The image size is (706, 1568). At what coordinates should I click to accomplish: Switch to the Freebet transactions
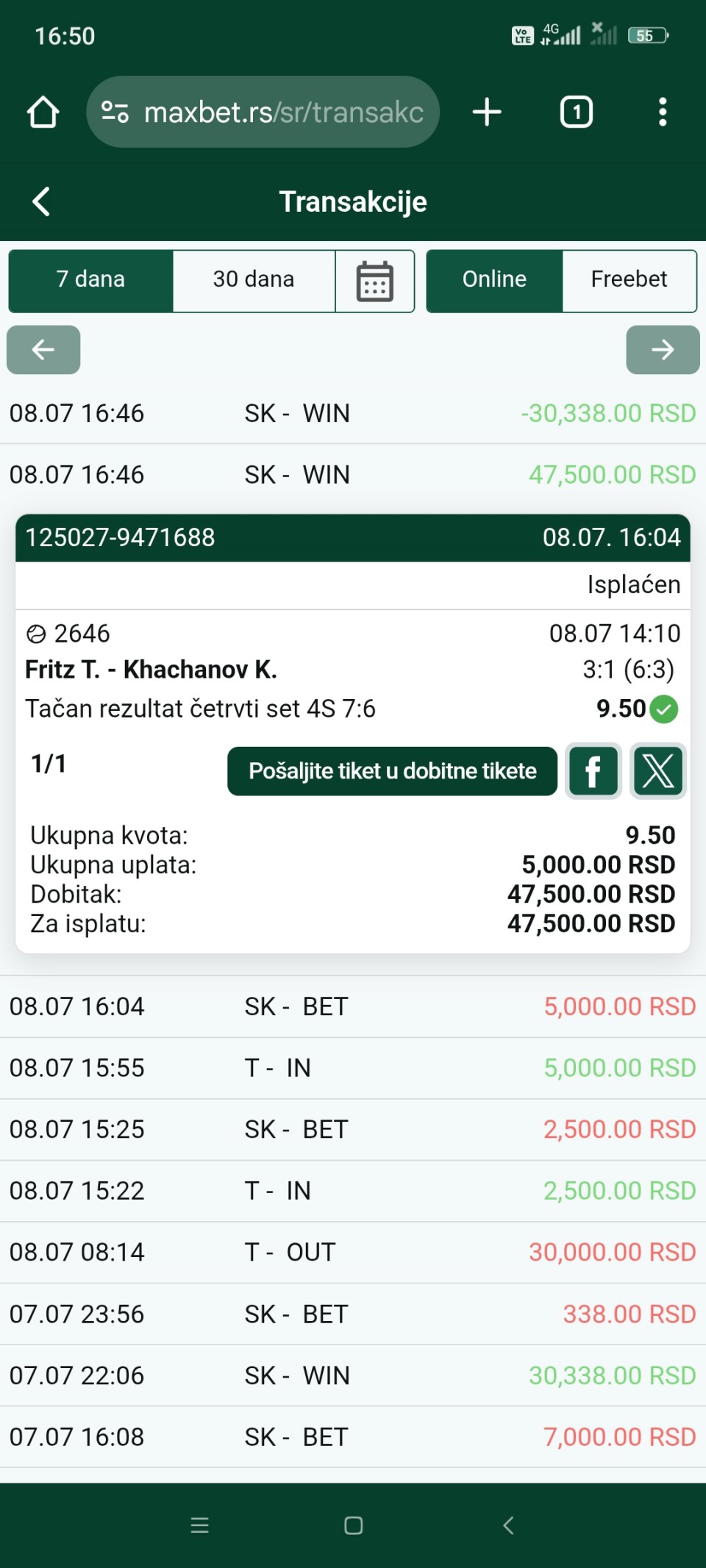click(x=630, y=280)
